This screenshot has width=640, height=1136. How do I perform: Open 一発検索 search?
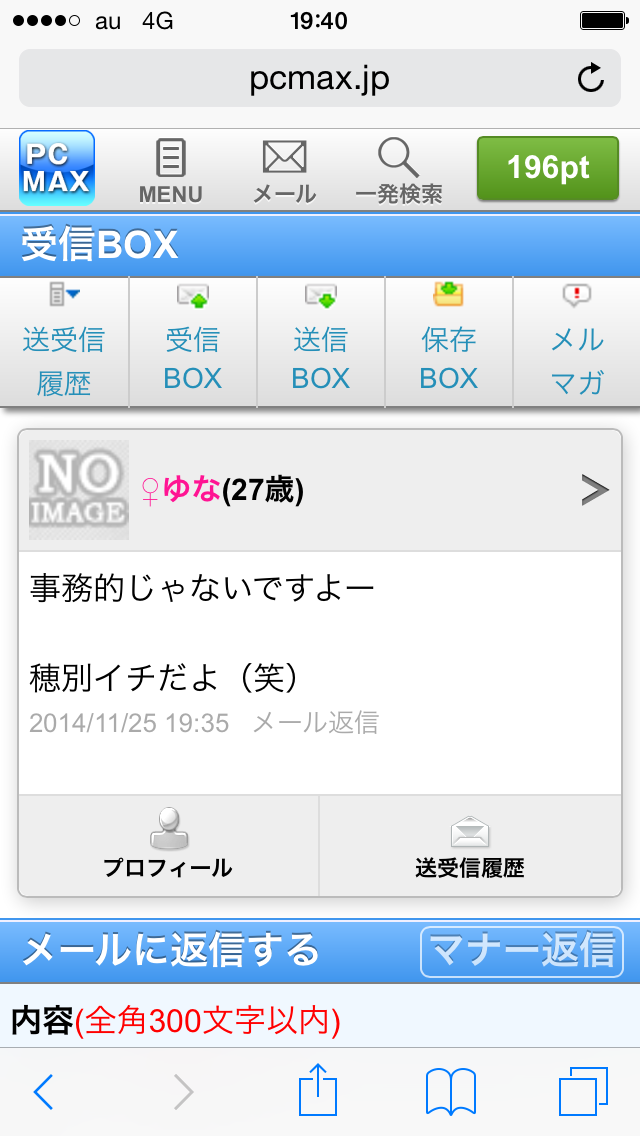tap(398, 170)
